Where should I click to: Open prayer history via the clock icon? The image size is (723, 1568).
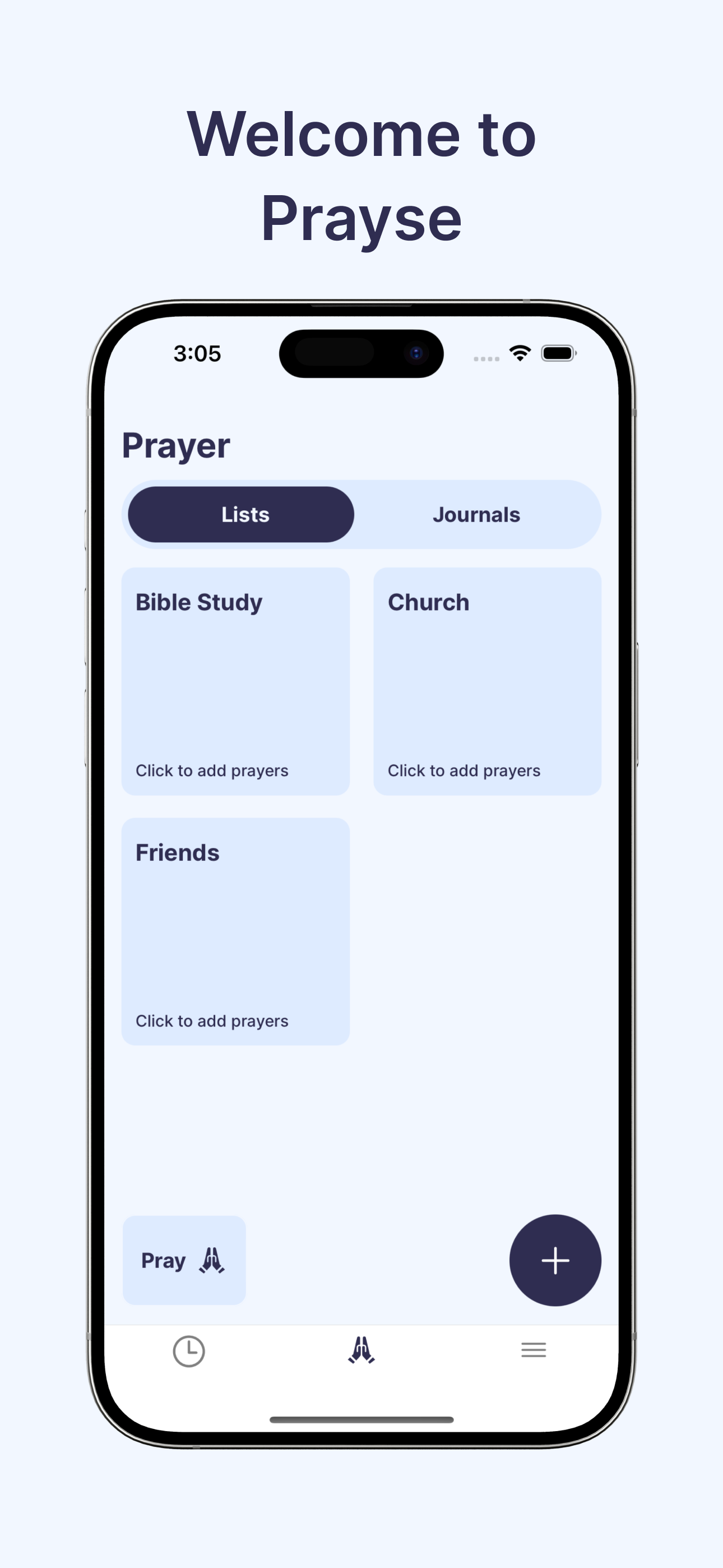(189, 1352)
